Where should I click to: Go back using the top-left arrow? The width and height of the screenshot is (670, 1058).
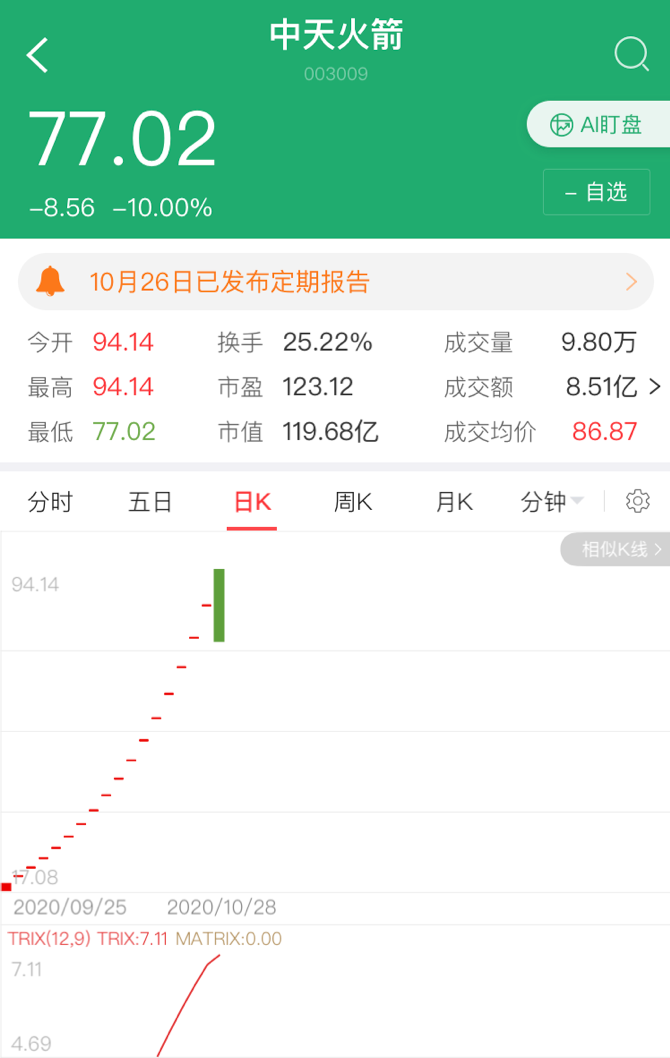38,55
